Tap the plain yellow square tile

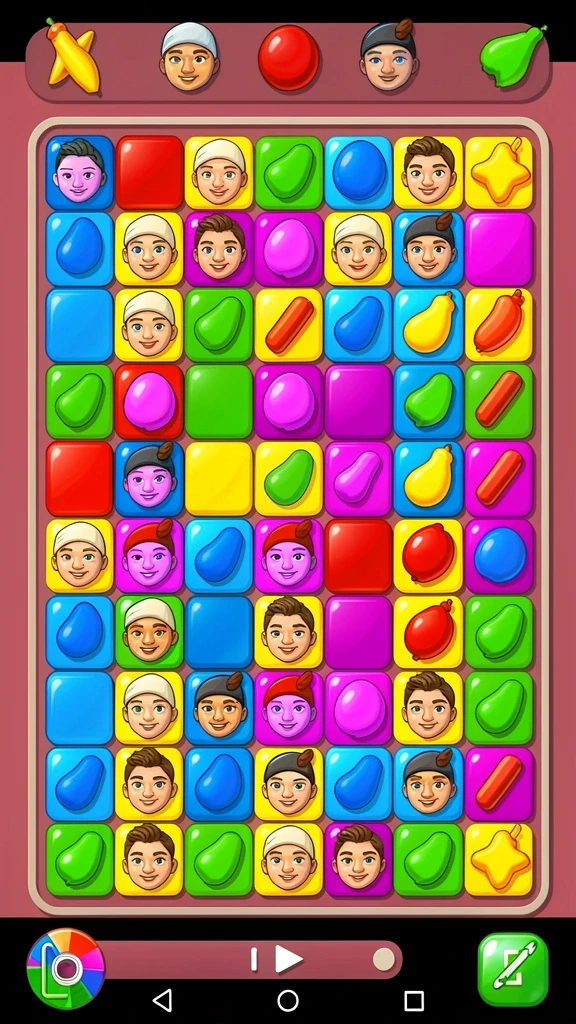219,479
